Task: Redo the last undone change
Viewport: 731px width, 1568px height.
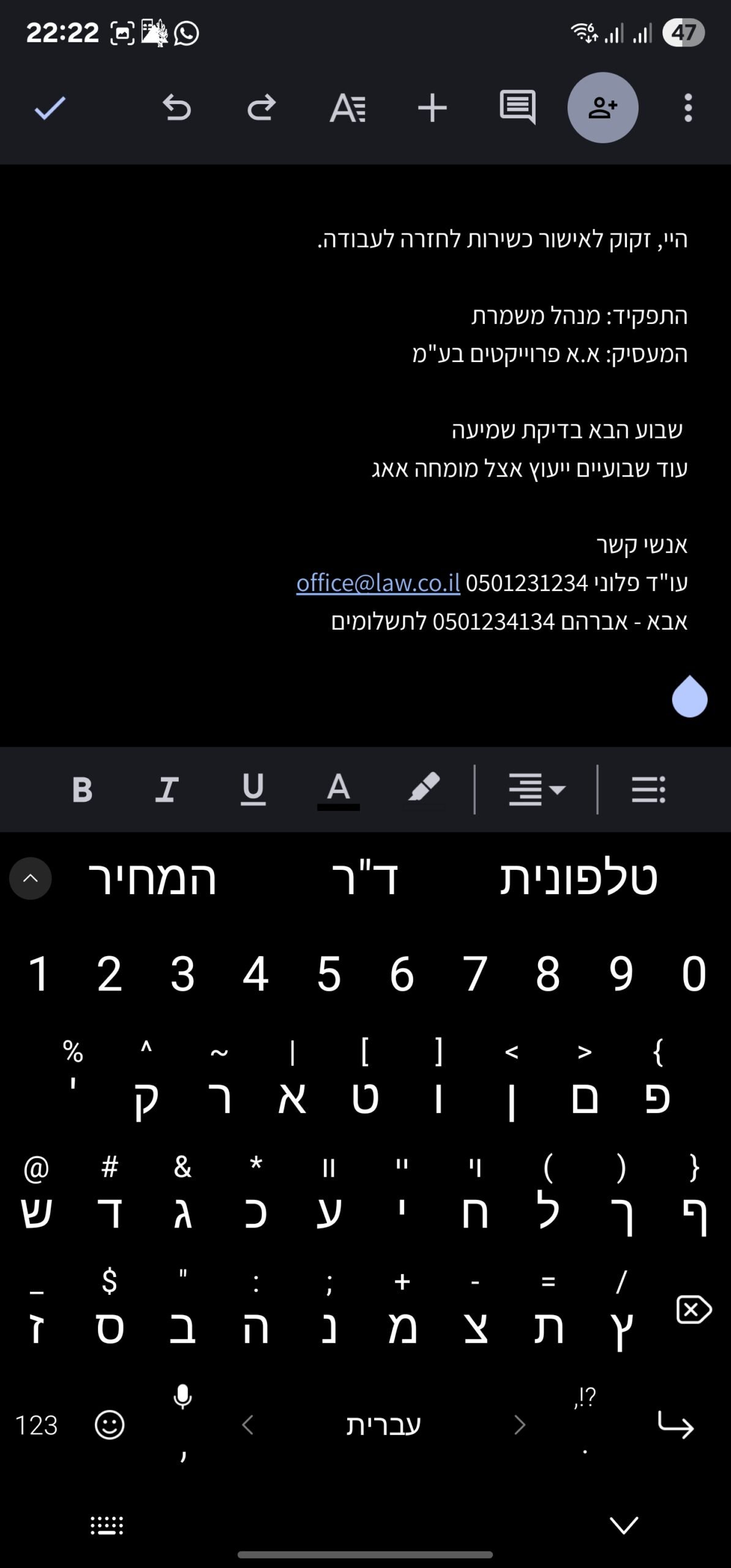Action: click(x=261, y=108)
